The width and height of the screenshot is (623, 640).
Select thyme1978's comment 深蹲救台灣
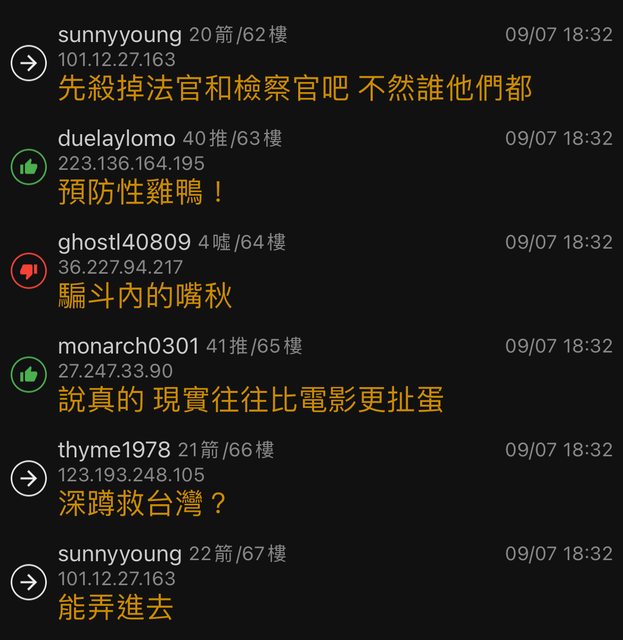tap(144, 504)
